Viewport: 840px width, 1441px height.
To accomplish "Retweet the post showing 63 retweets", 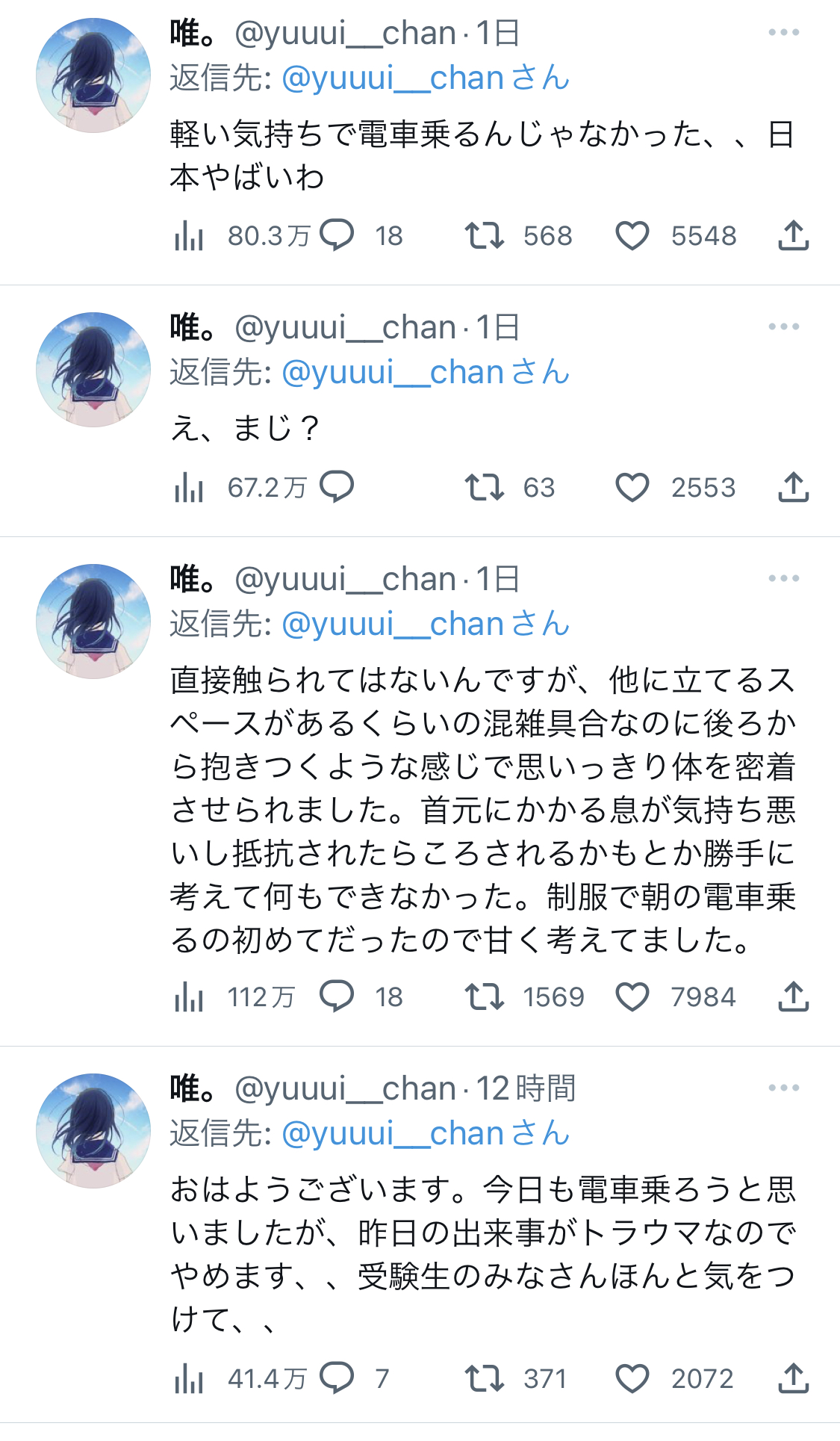I will [484, 487].
